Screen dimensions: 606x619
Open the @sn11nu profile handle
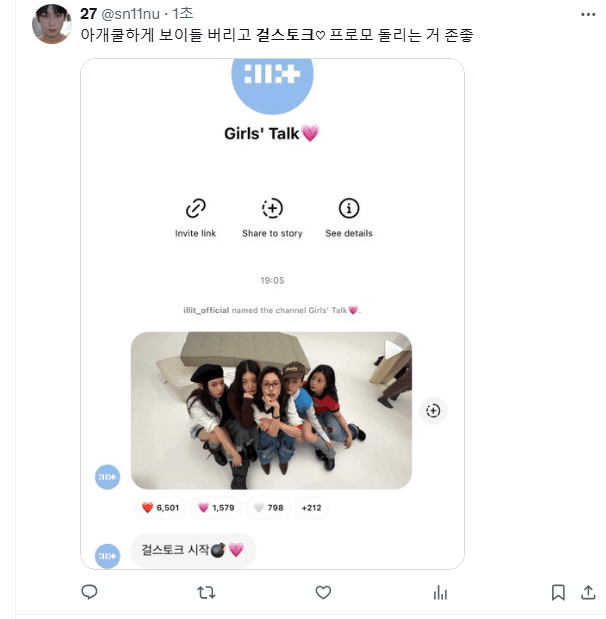coord(132,14)
